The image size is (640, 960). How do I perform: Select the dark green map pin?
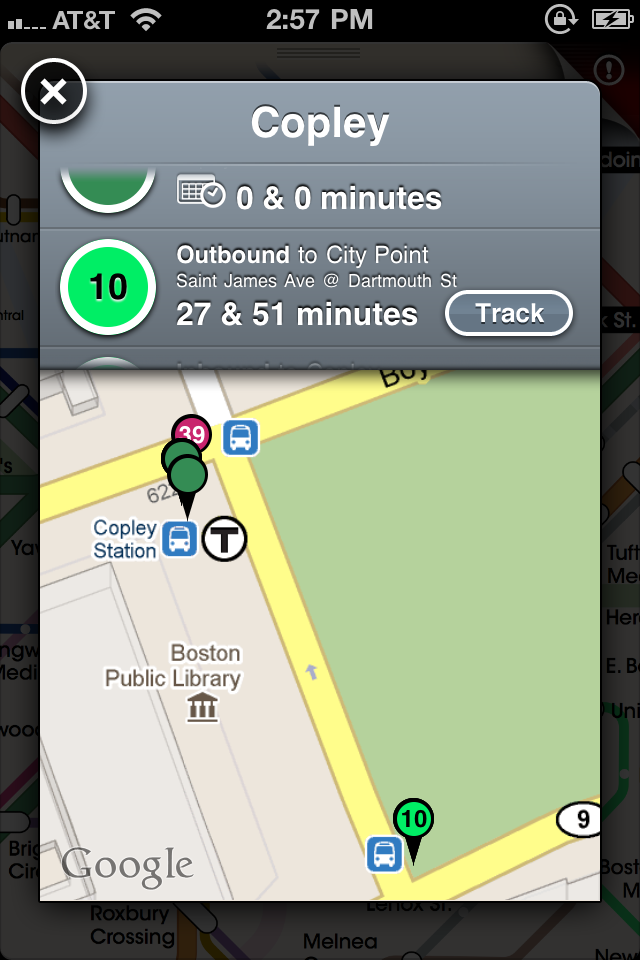point(187,474)
